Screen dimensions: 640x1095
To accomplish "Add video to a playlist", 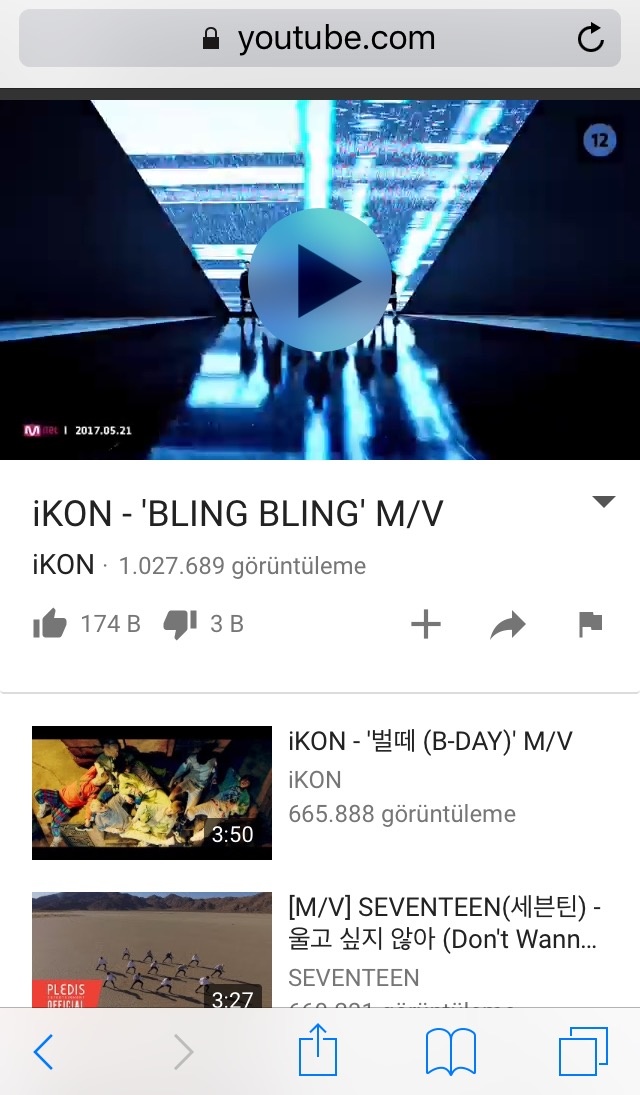I will coord(426,625).
